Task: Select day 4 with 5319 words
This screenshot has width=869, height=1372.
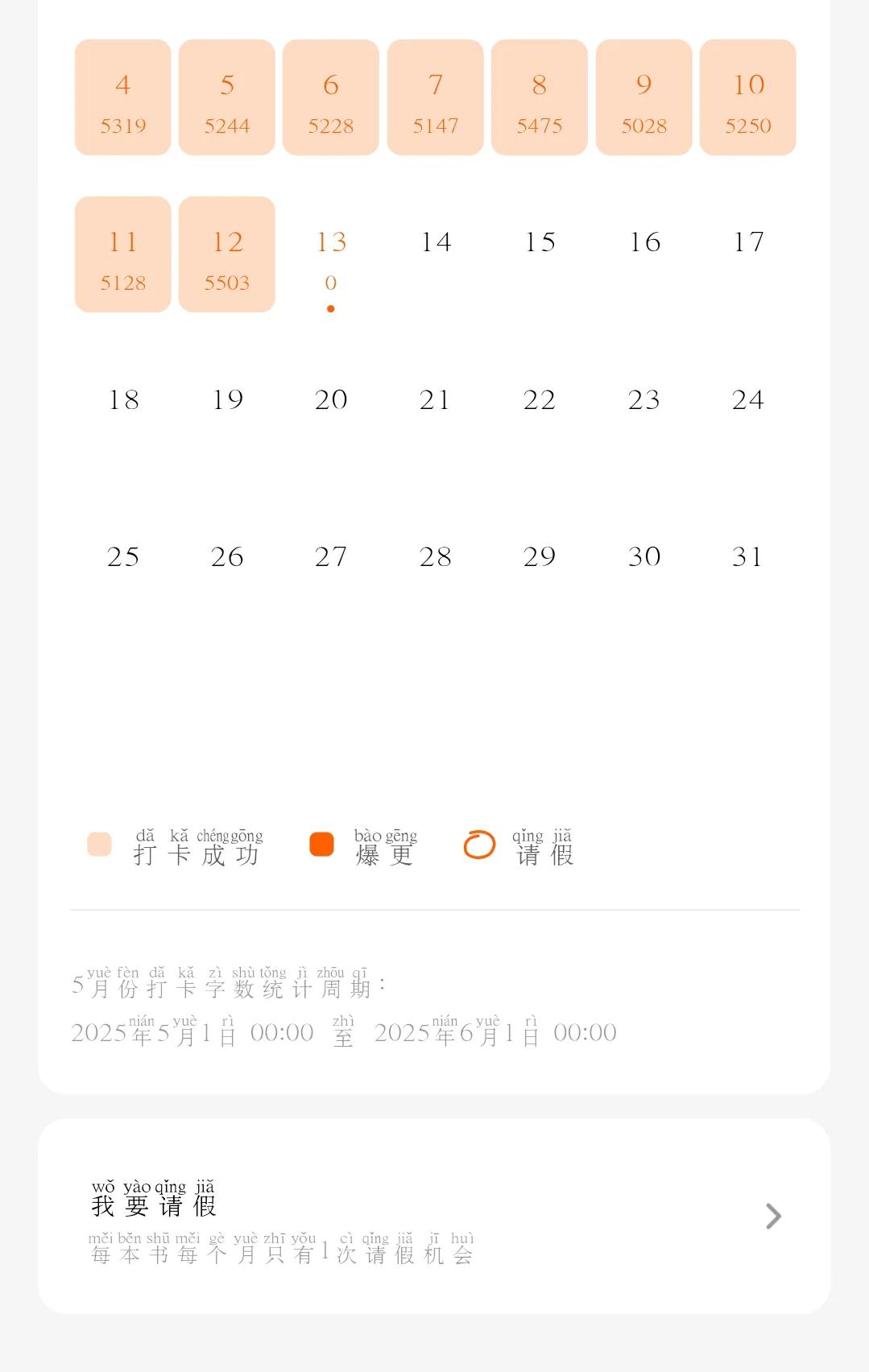Action: [x=123, y=97]
